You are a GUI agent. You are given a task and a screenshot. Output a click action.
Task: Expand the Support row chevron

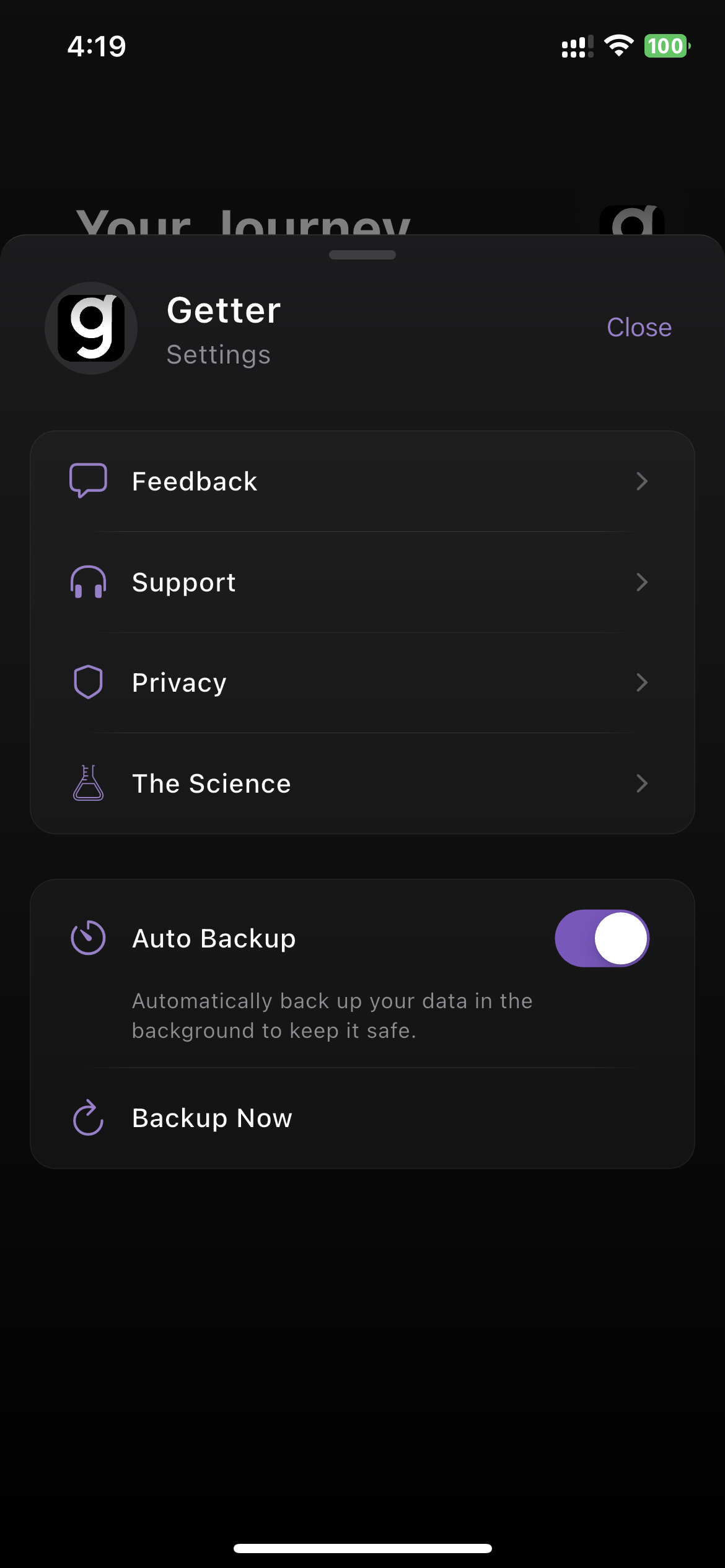tap(643, 582)
